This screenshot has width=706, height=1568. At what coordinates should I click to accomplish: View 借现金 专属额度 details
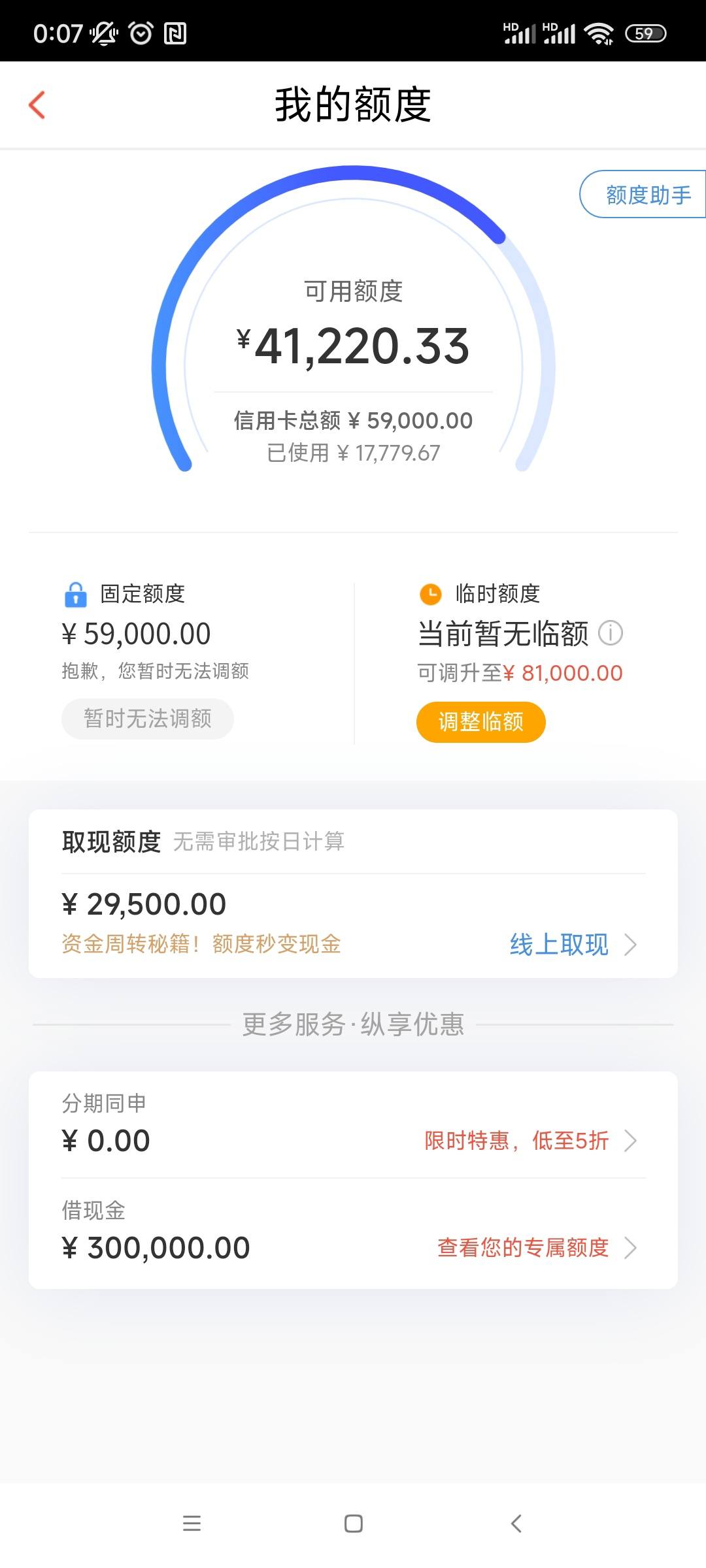[x=537, y=1247]
